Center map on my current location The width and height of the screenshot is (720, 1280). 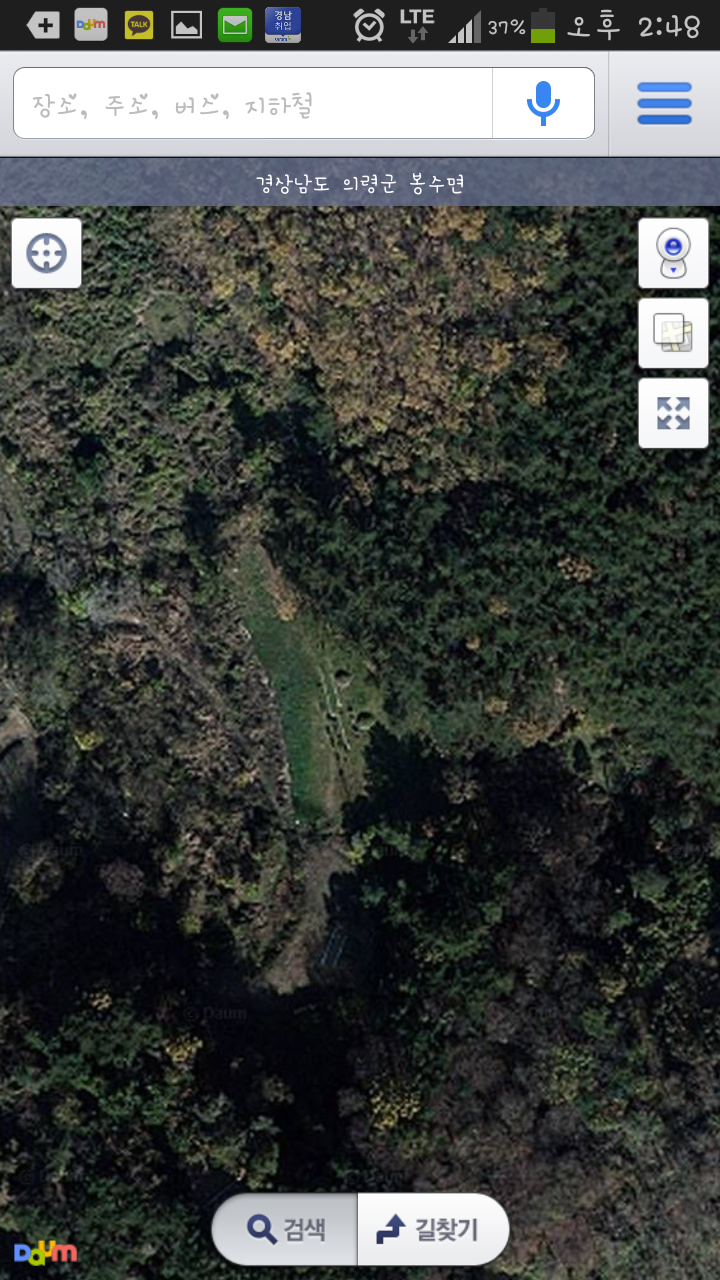pyautogui.click(x=46, y=253)
